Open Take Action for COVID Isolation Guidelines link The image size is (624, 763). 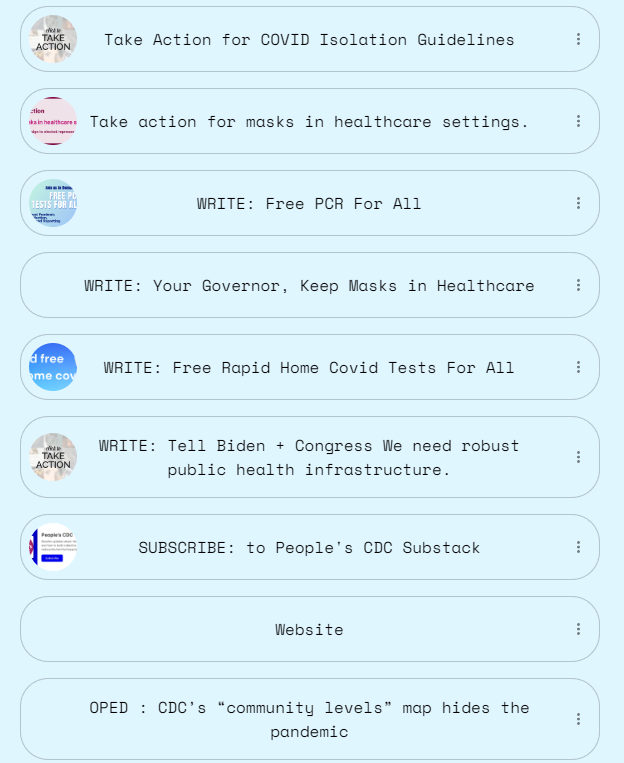[x=309, y=40]
